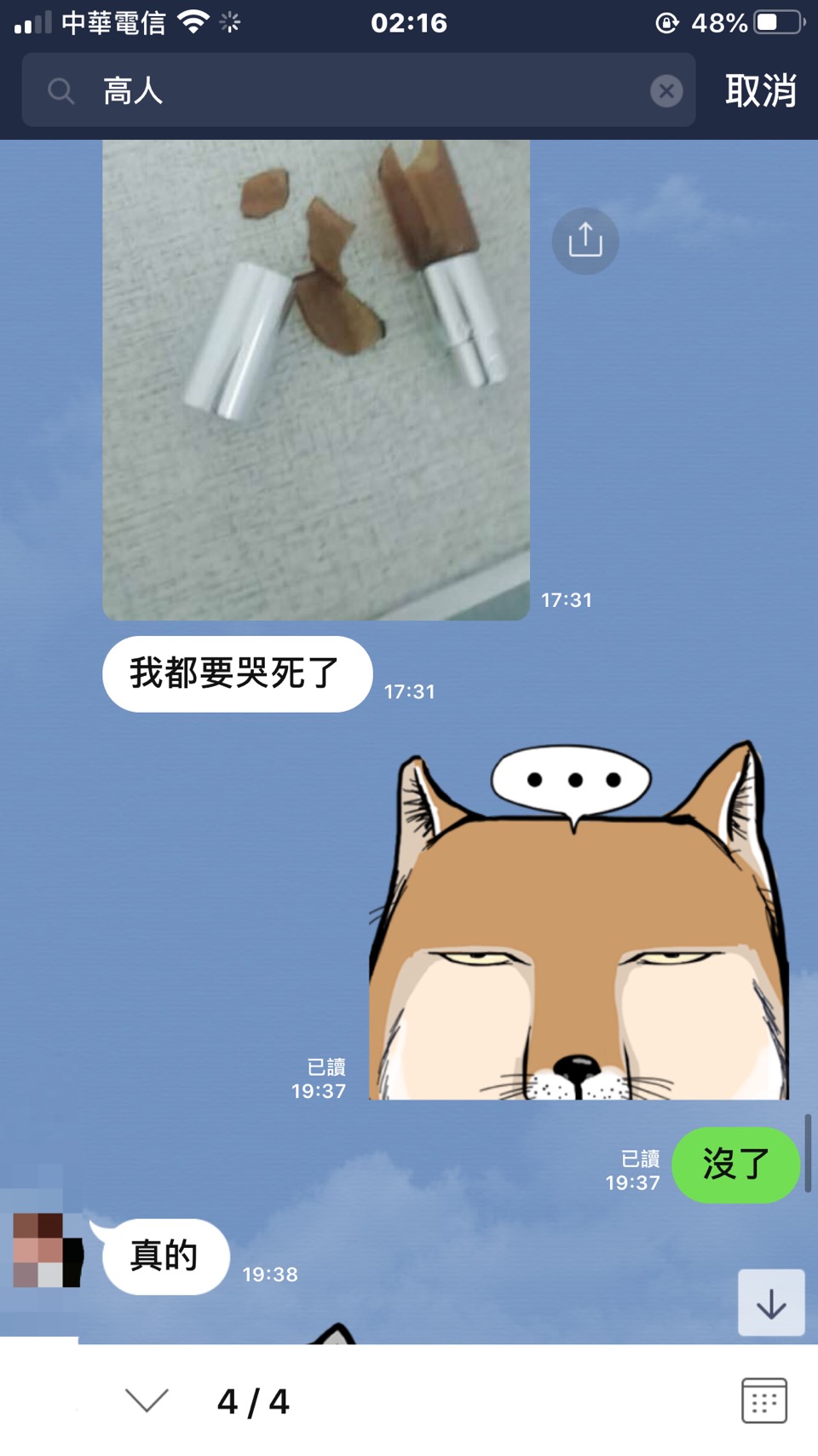The height and width of the screenshot is (1456, 818).
Task: Share the lipstick photo message
Action: tap(585, 240)
